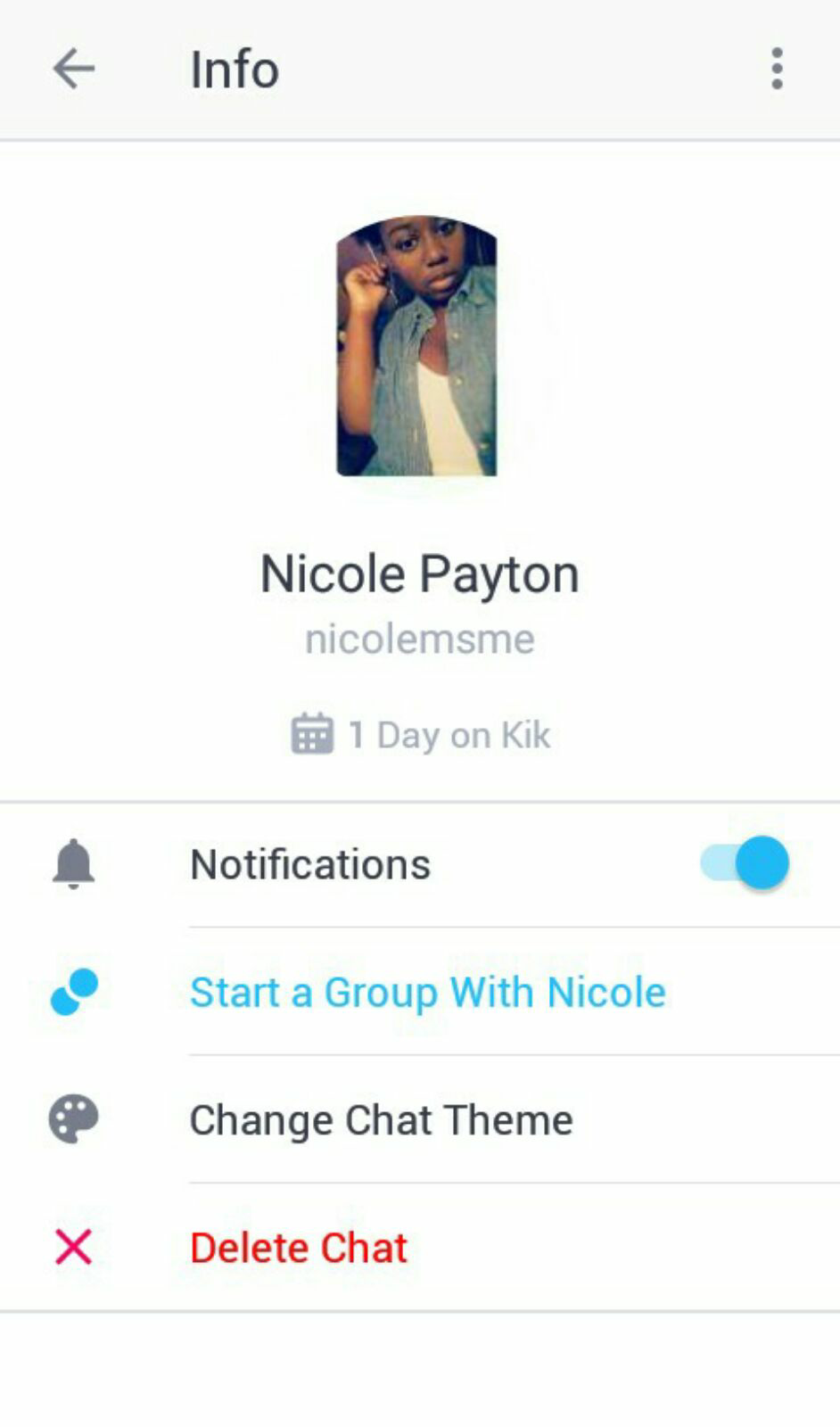Open the three-dot overflow menu
This screenshot has width=840, height=1427.
[777, 69]
